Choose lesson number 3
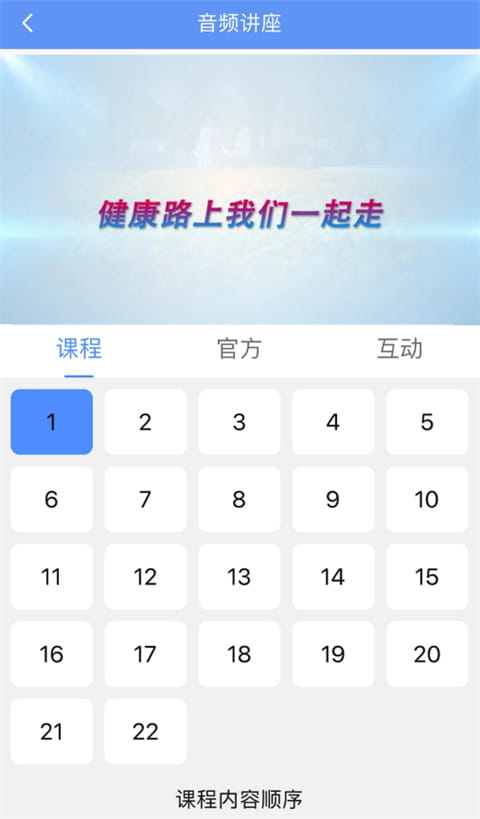 (x=239, y=422)
